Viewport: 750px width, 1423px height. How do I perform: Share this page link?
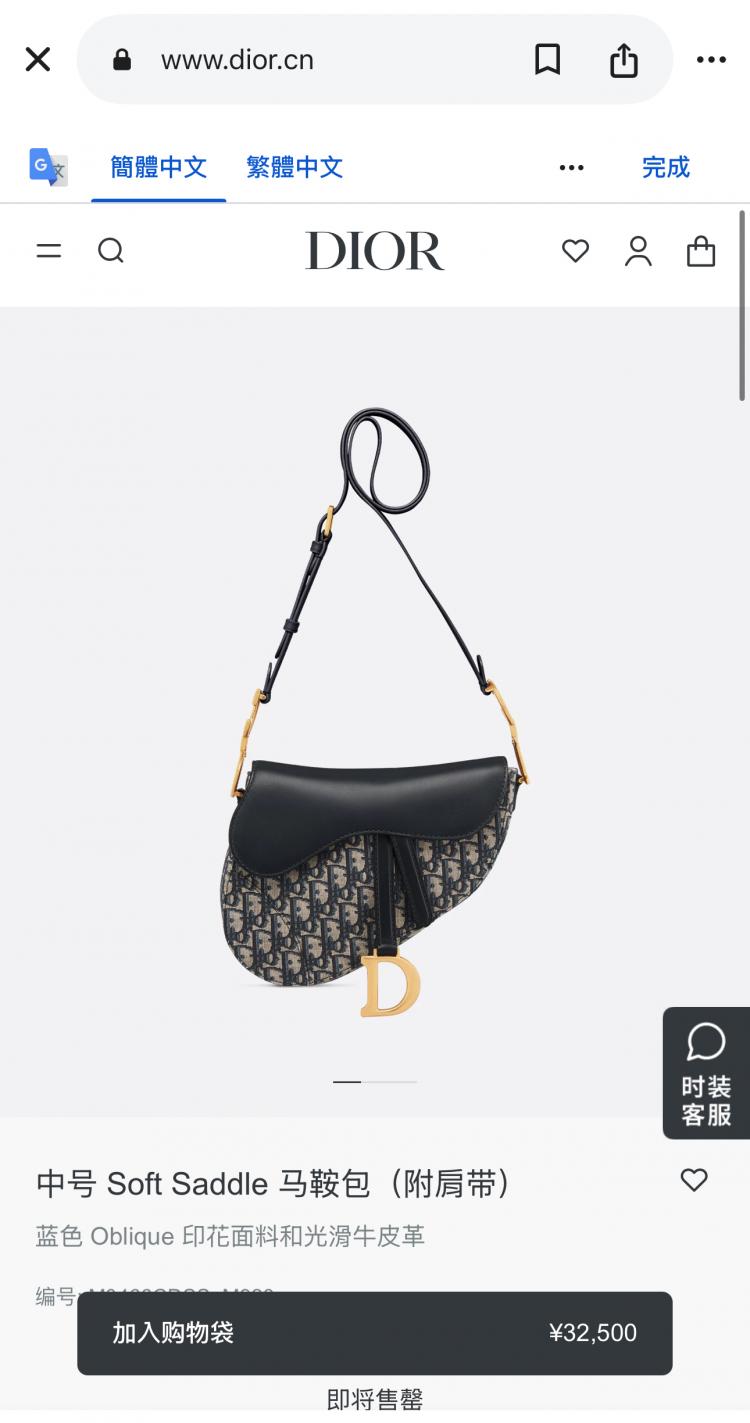[623, 60]
